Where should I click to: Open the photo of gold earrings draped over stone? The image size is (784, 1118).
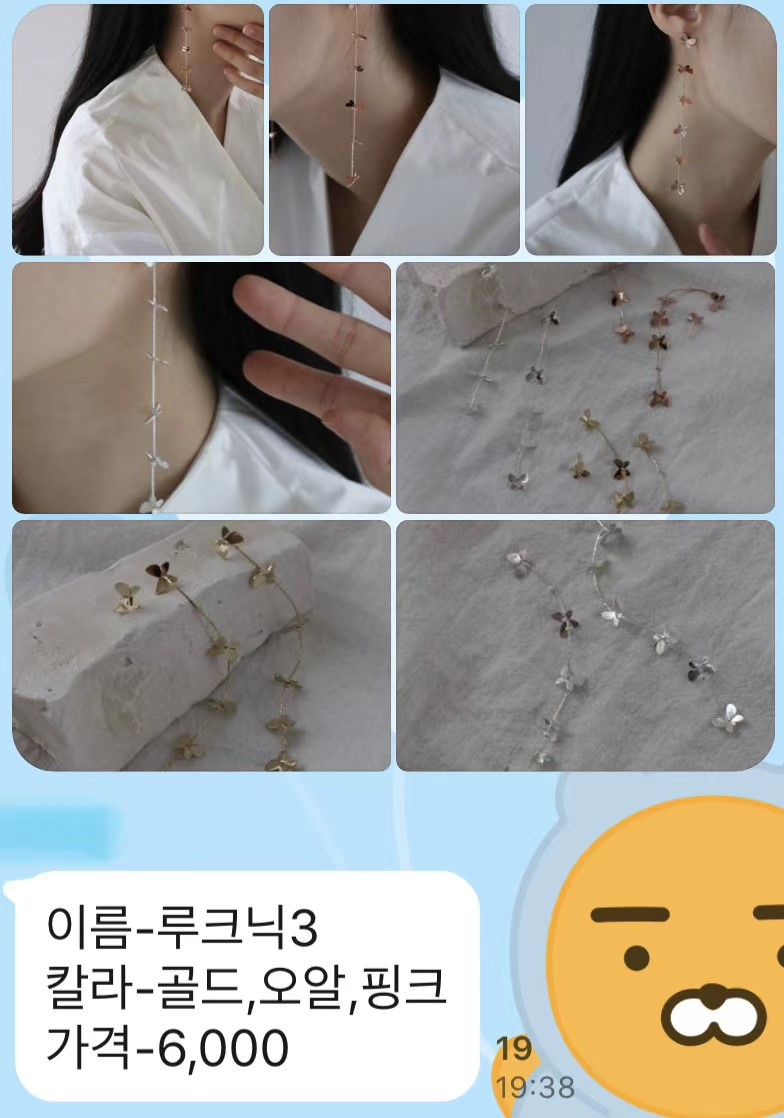click(x=201, y=645)
